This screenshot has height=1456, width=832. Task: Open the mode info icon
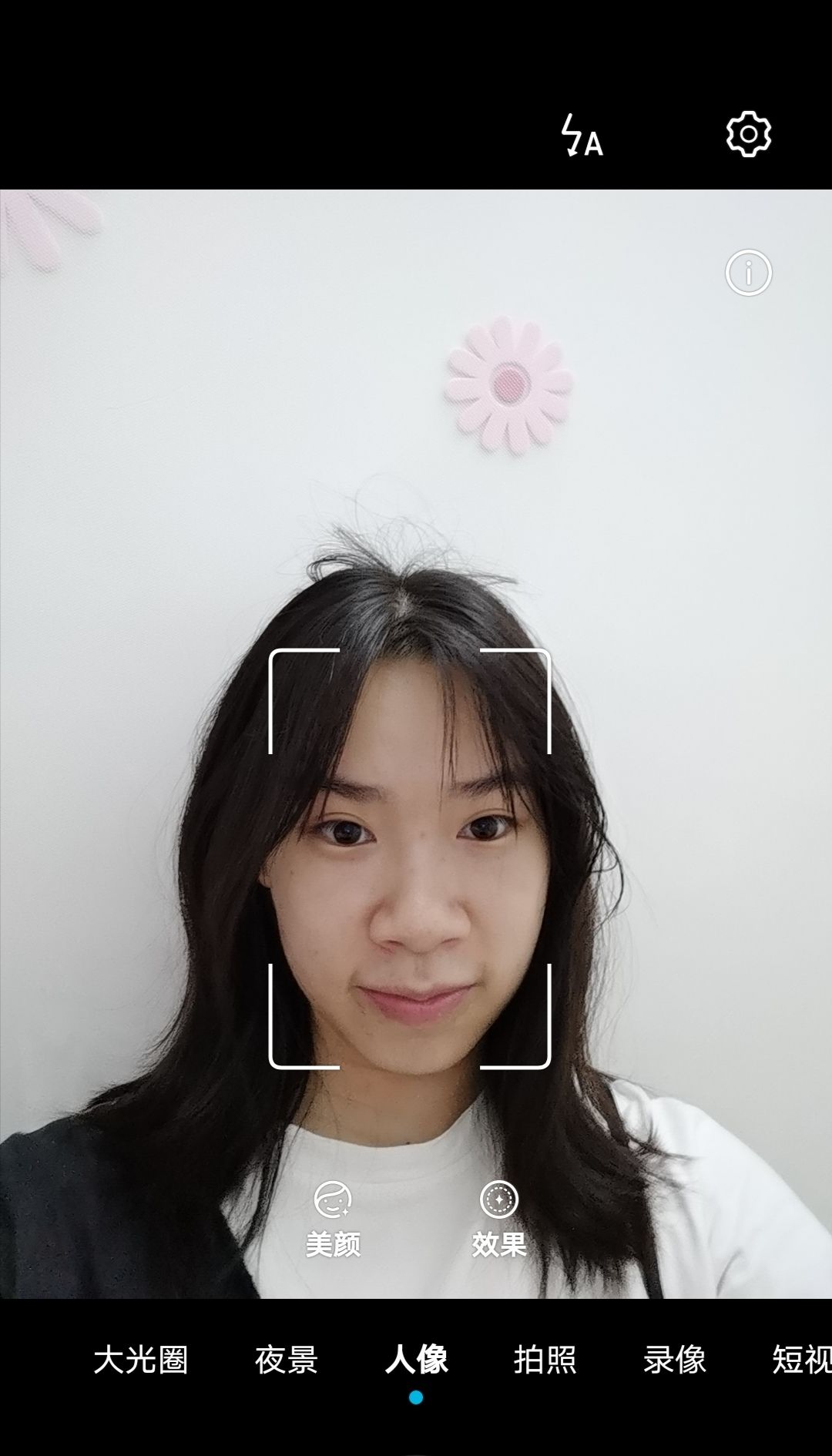(x=748, y=273)
